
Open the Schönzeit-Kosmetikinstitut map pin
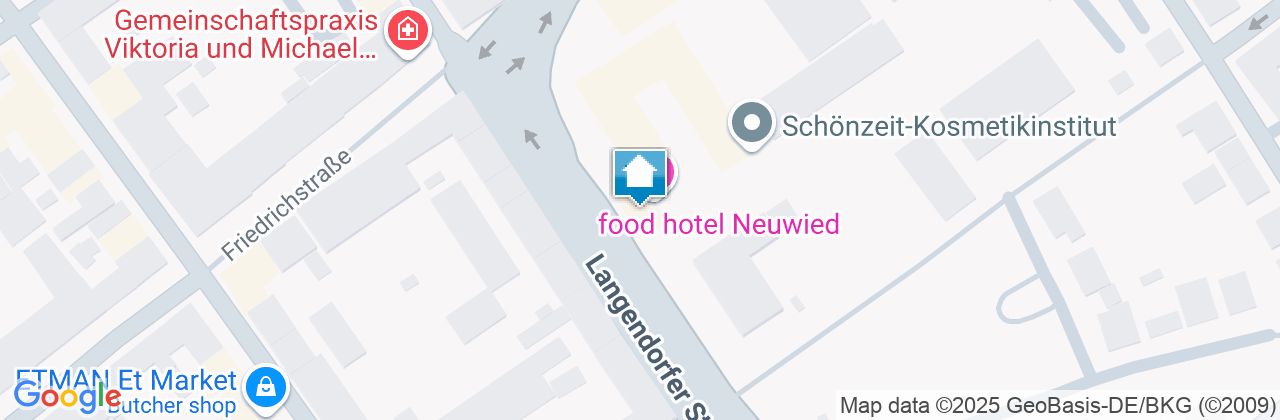pos(752,125)
